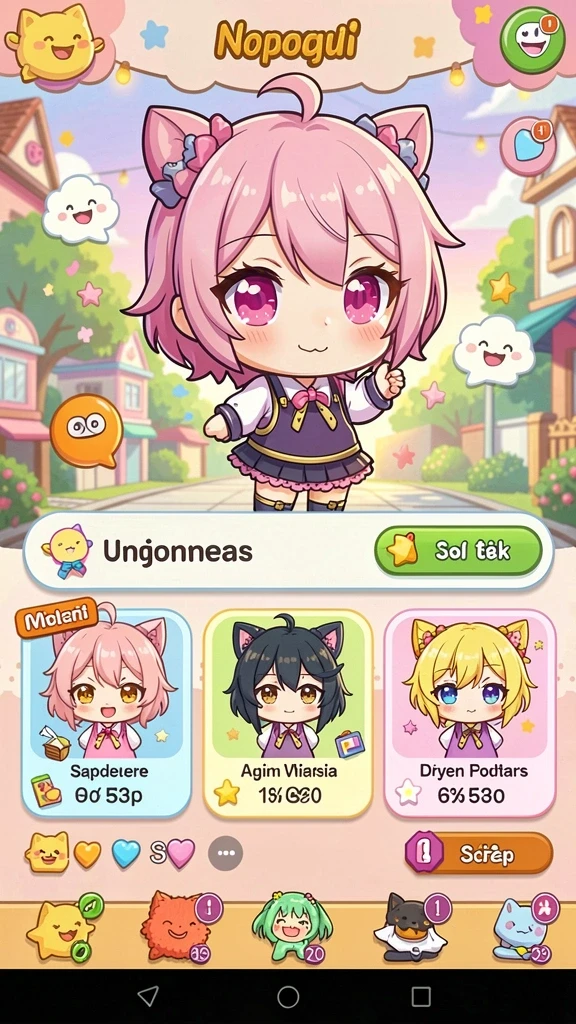Tap the yellow cat icon at top left
Image resolution: width=576 pixels, height=1024 pixels.
tap(54, 42)
